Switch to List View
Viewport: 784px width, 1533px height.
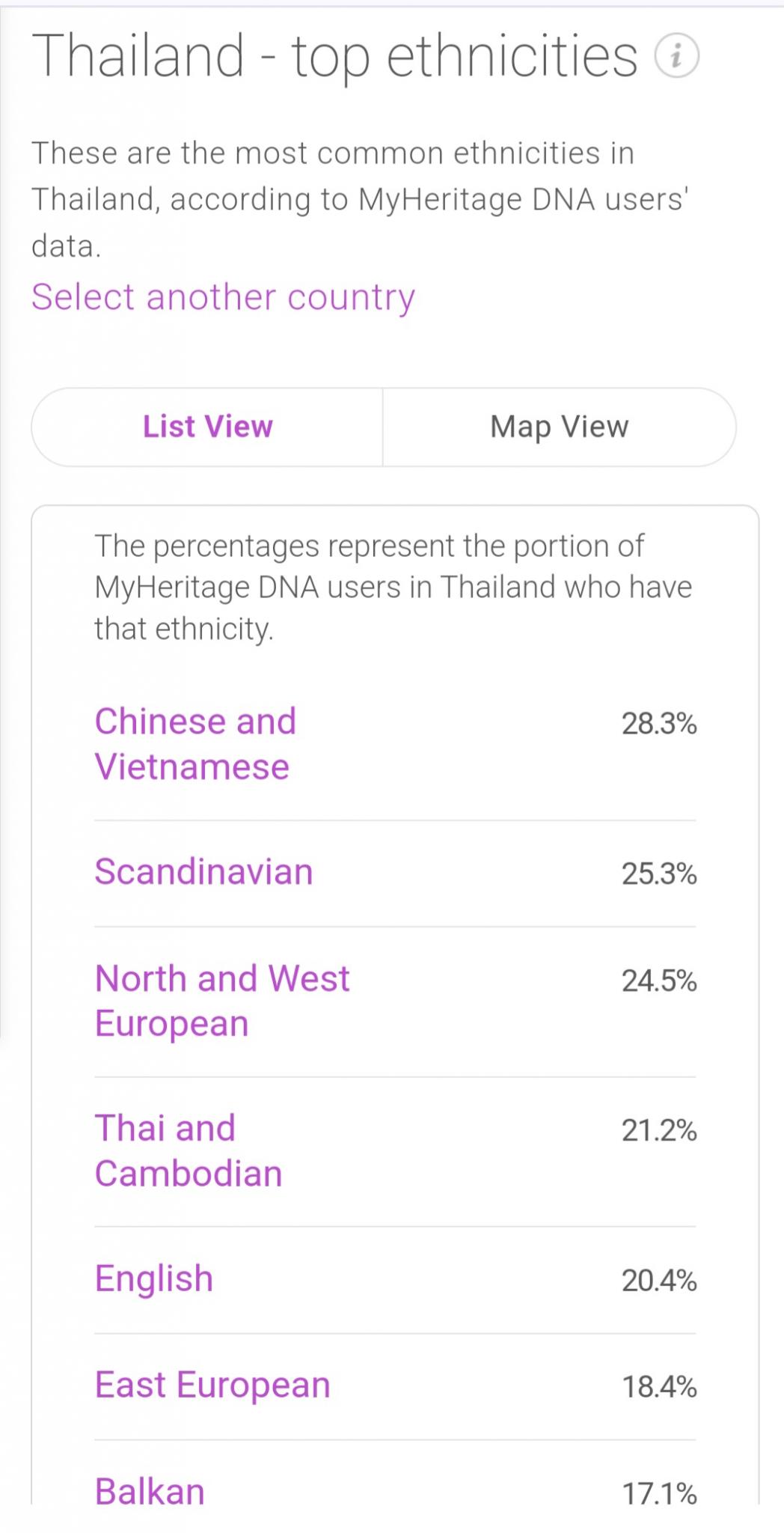[207, 427]
